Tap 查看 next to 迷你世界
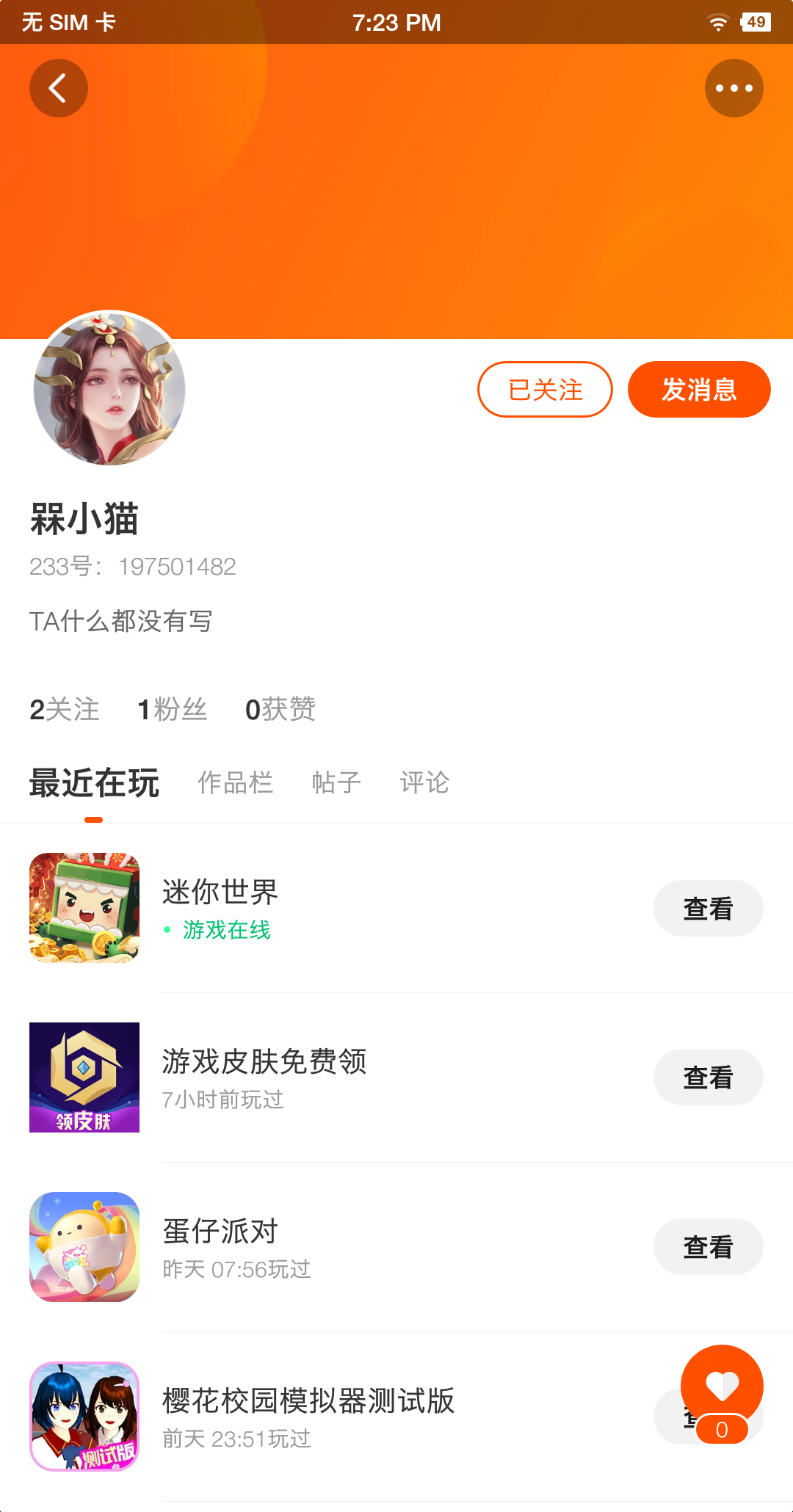793x1512 pixels. (x=708, y=909)
